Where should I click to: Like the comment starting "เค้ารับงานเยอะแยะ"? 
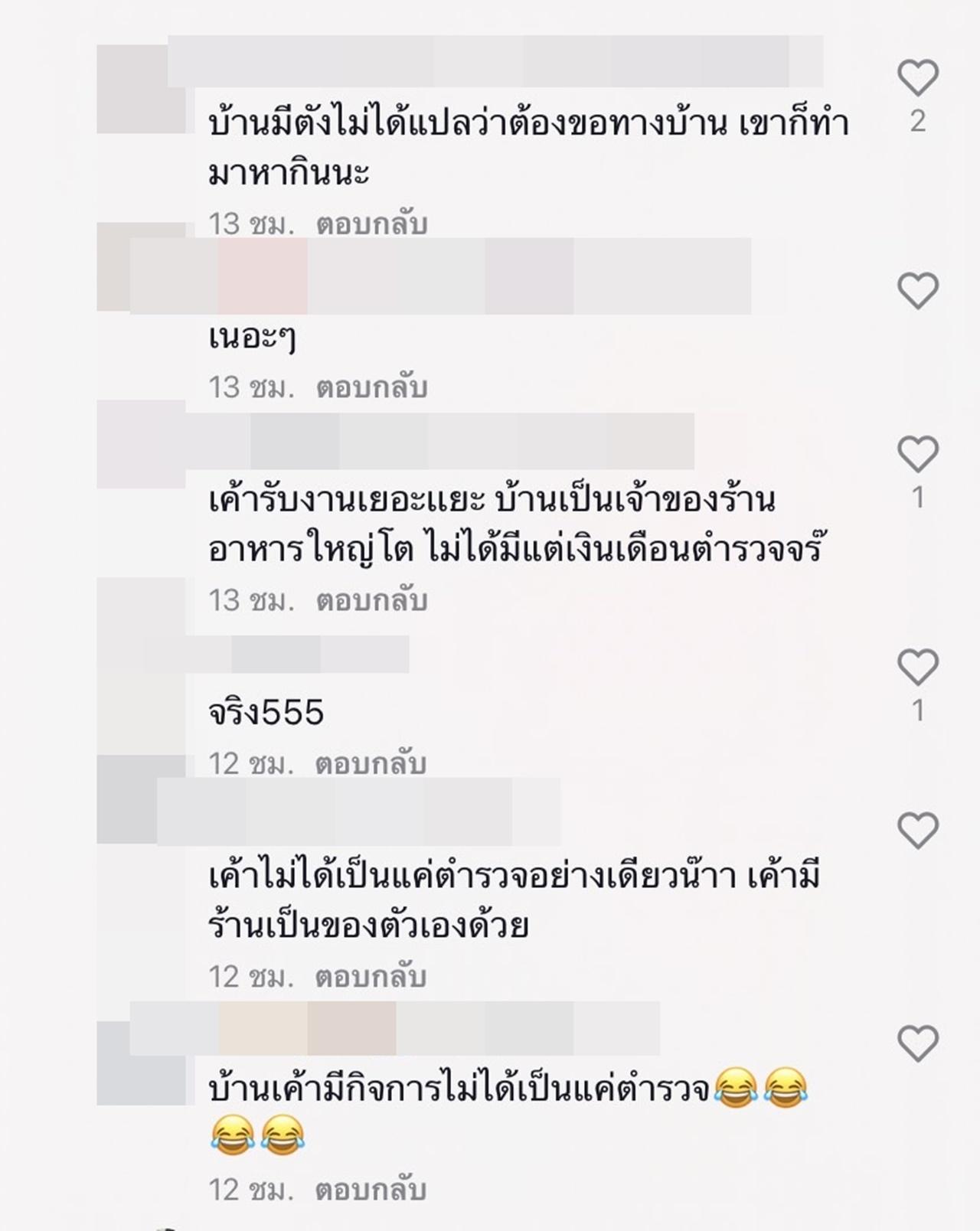pos(917,455)
